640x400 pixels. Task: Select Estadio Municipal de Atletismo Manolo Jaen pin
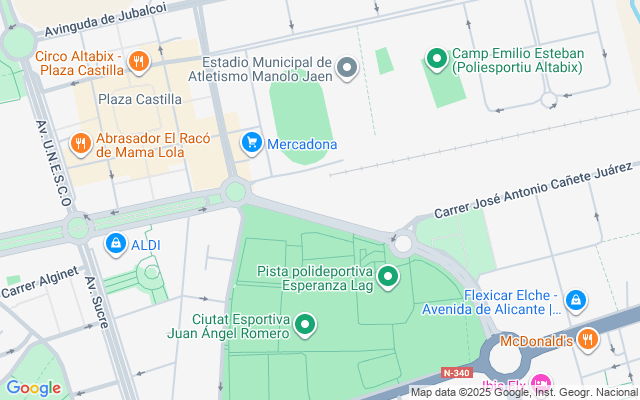(347, 68)
